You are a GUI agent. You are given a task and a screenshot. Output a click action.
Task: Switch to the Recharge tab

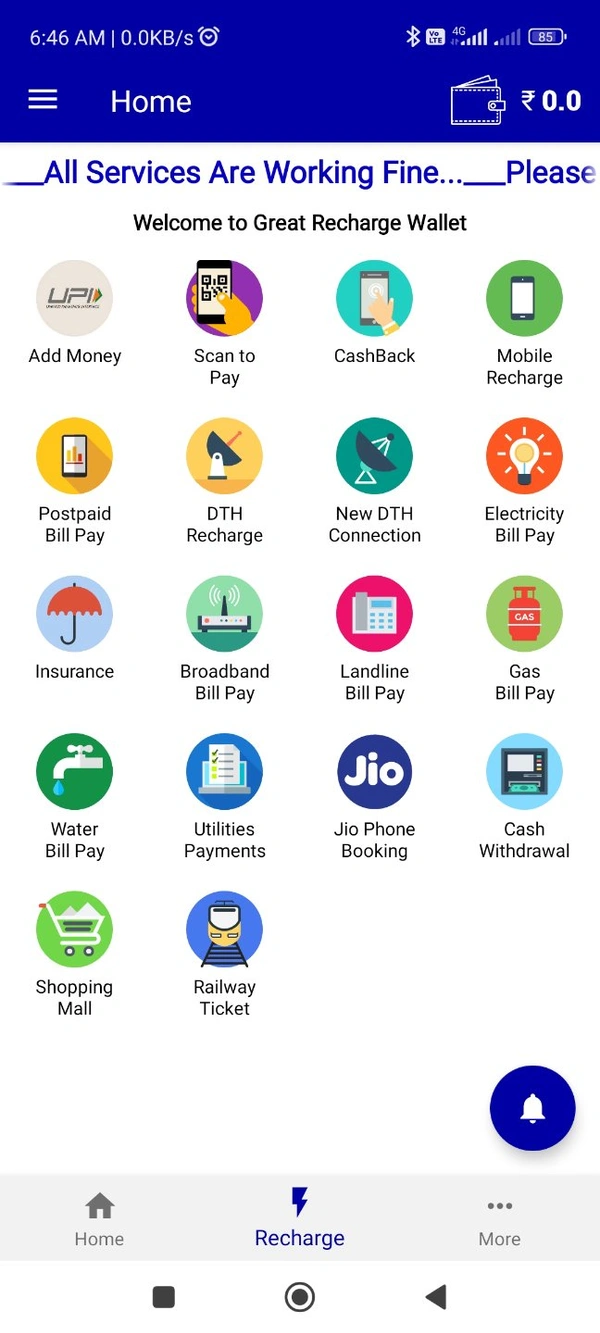[x=299, y=1216]
